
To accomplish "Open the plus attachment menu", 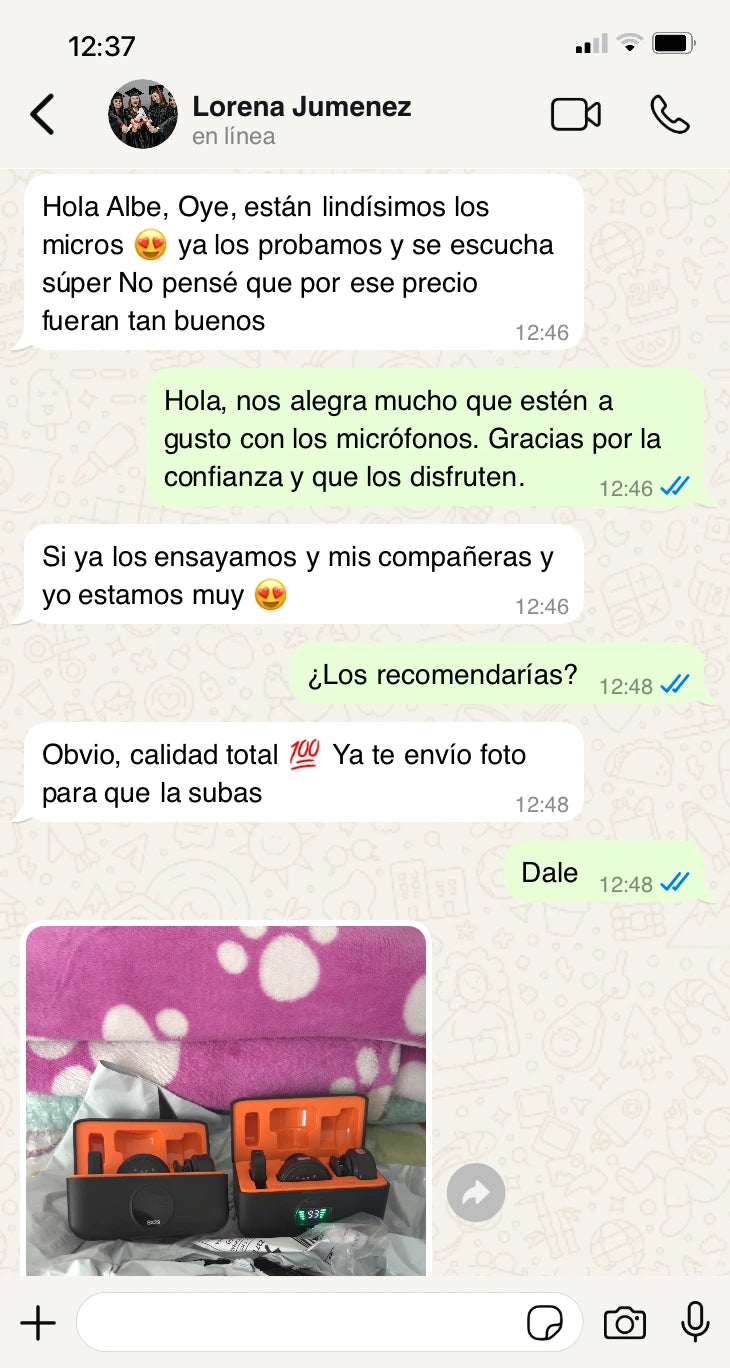I will pos(38,1323).
